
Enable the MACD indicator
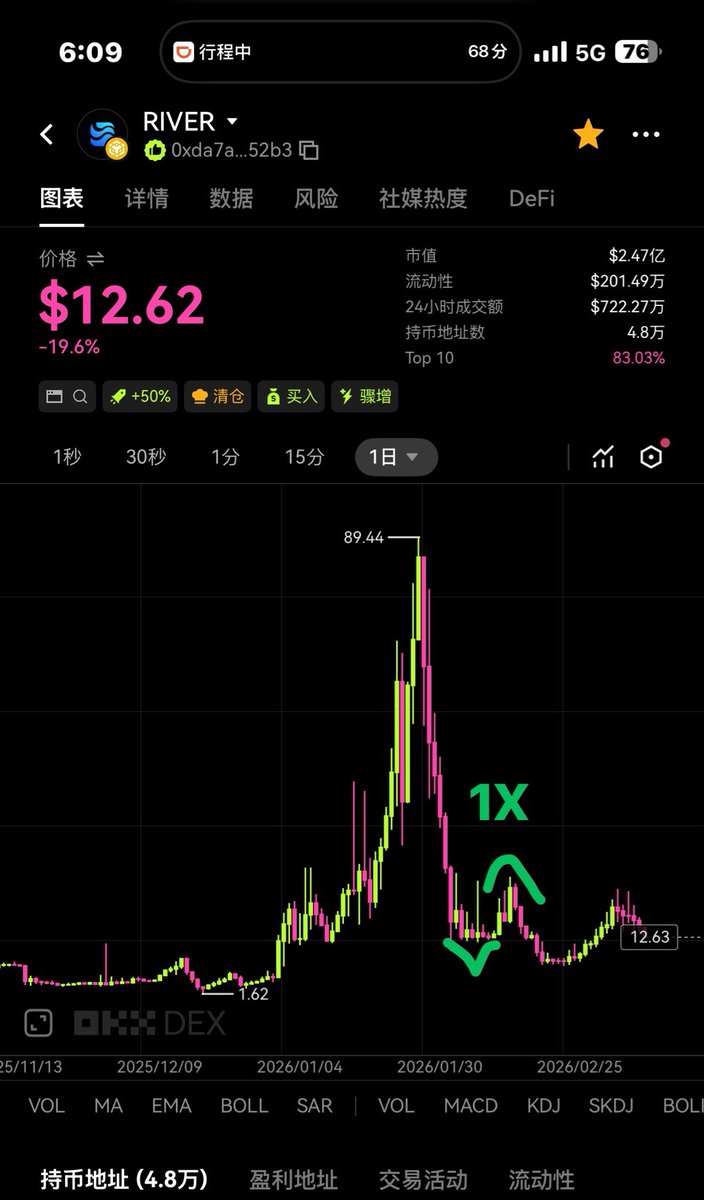[471, 1105]
